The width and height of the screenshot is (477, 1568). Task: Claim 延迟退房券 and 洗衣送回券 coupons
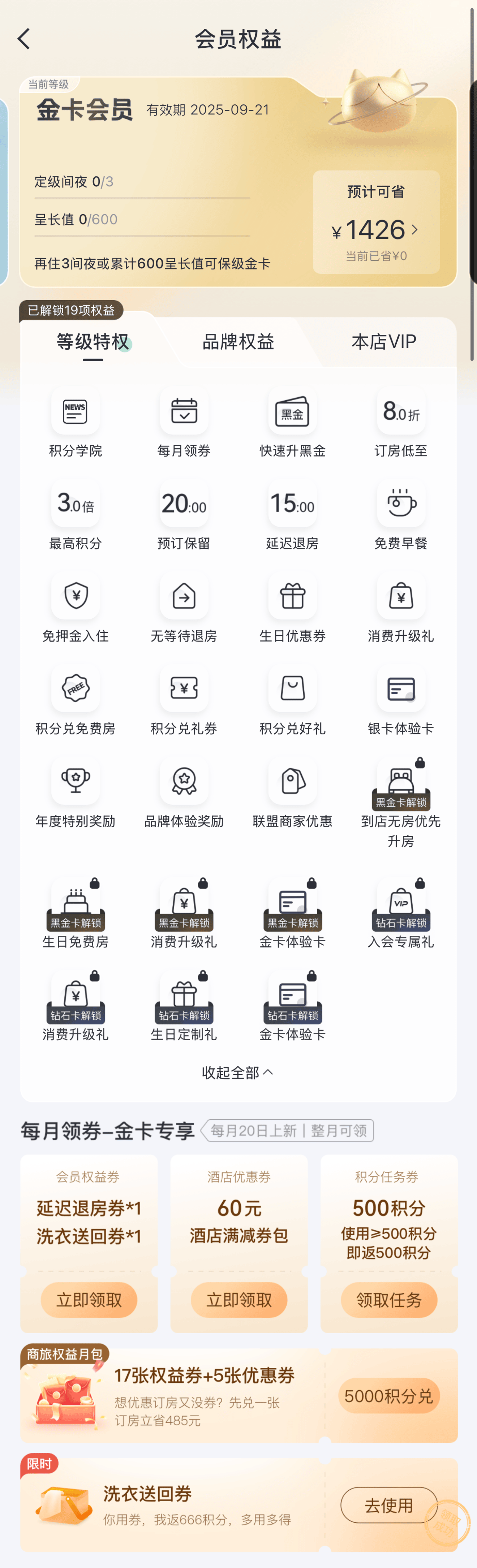(x=89, y=1300)
